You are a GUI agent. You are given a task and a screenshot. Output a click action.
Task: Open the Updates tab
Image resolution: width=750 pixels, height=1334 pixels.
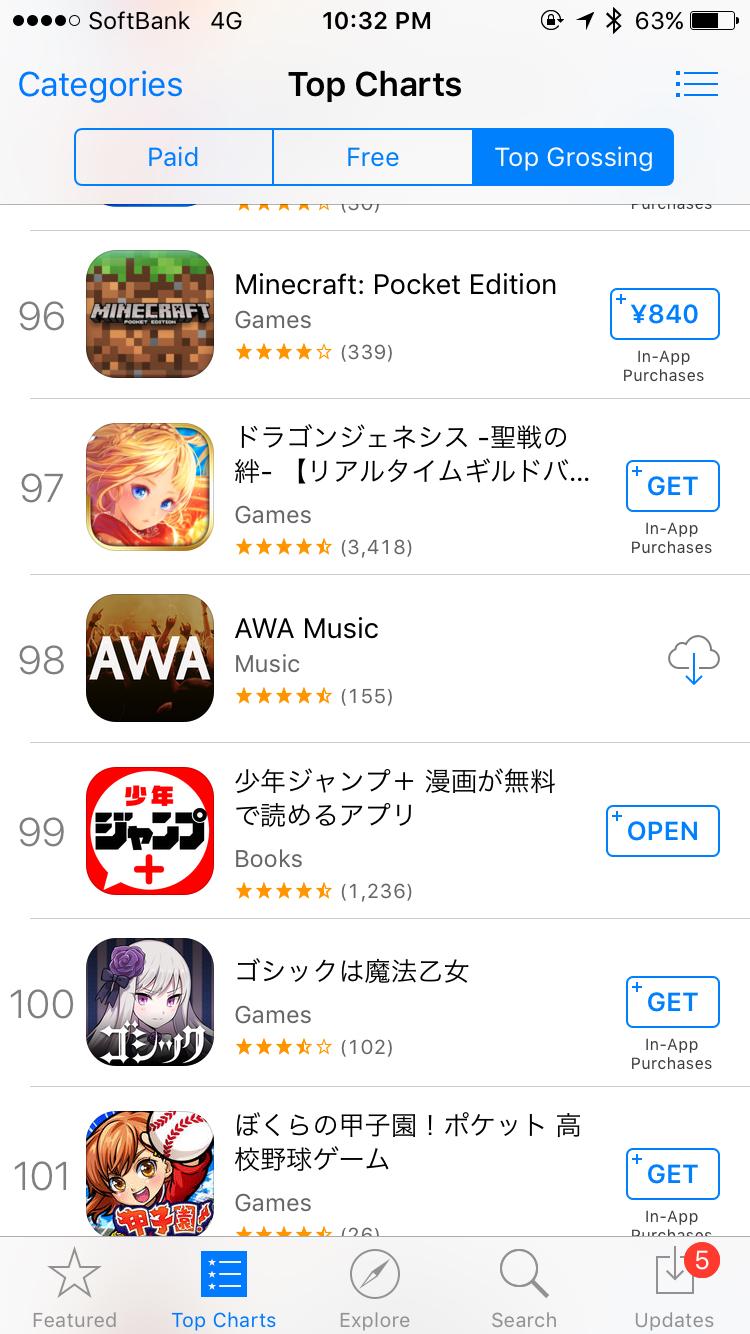coord(673,1288)
